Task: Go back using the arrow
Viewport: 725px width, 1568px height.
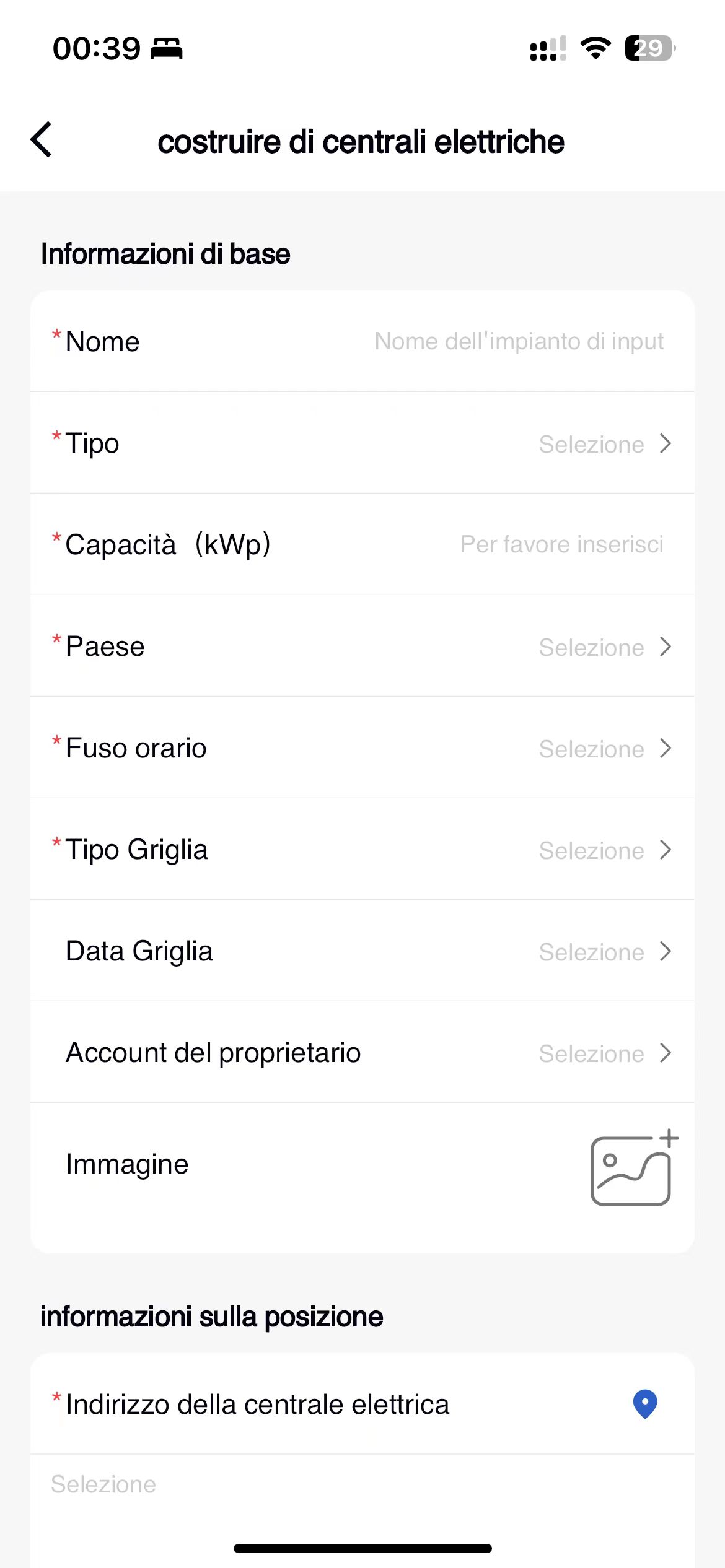Action: tap(42, 140)
